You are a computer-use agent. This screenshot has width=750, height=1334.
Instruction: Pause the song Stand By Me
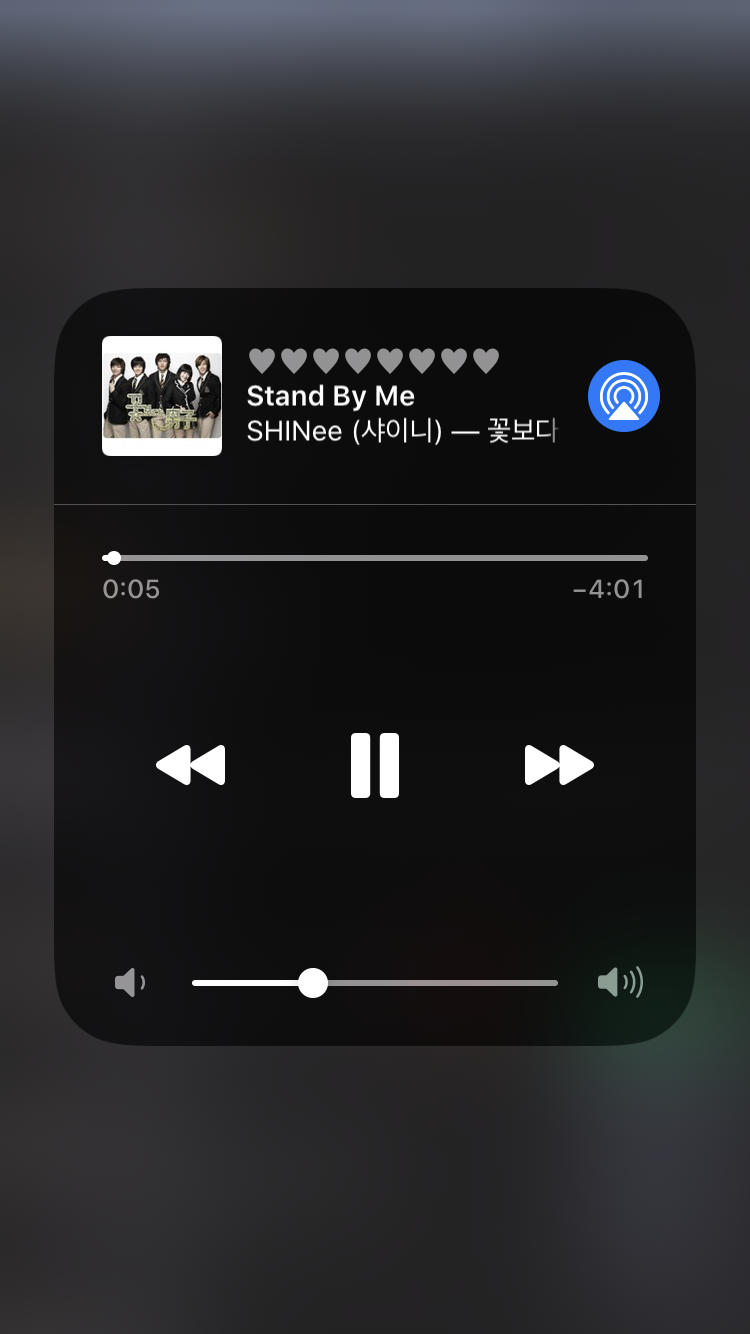point(375,765)
